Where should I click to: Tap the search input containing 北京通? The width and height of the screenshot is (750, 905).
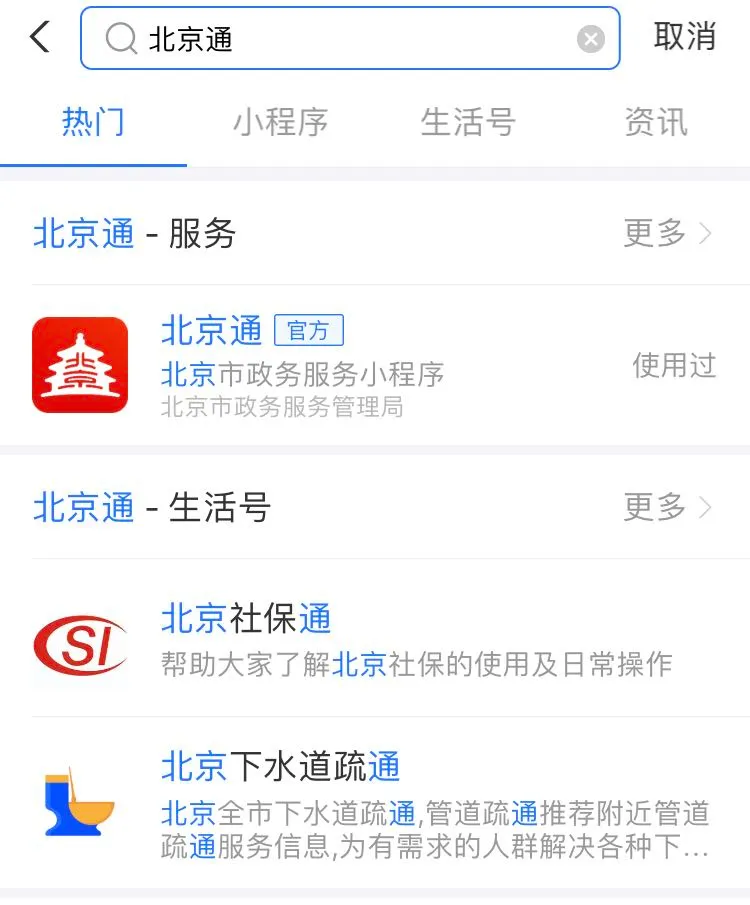point(300,38)
